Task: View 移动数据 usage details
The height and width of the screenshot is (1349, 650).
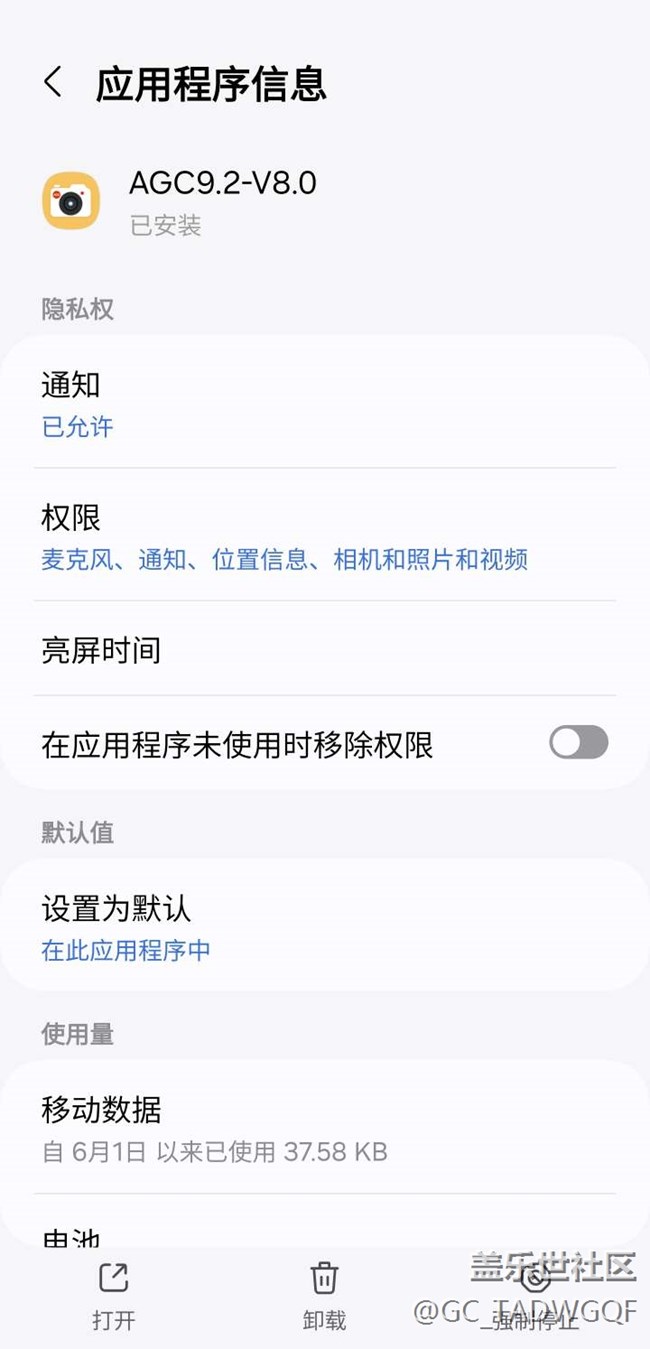Action: (x=324, y=1128)
